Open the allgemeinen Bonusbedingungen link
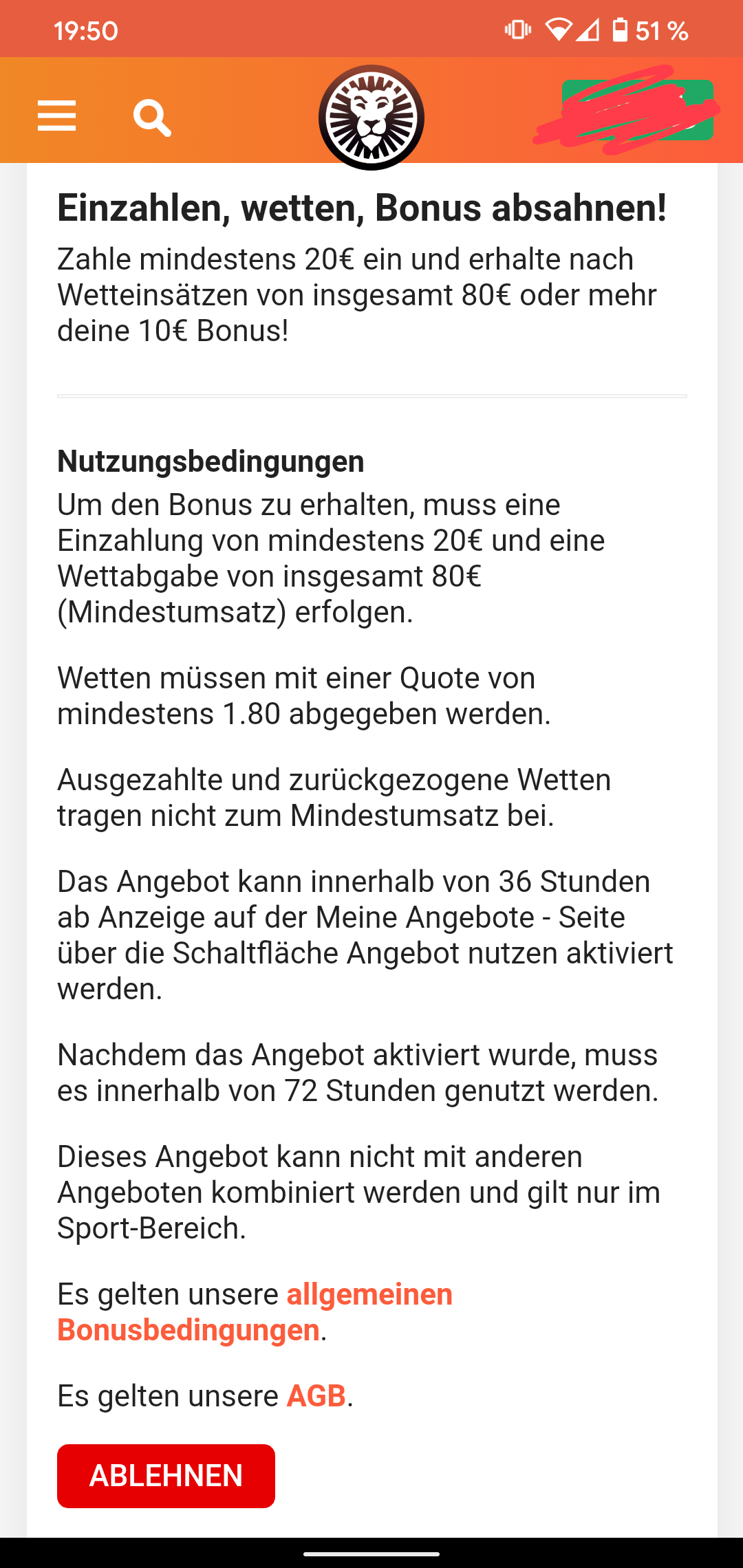This screenshot has width=743, height=1568. coord(255,1312)
